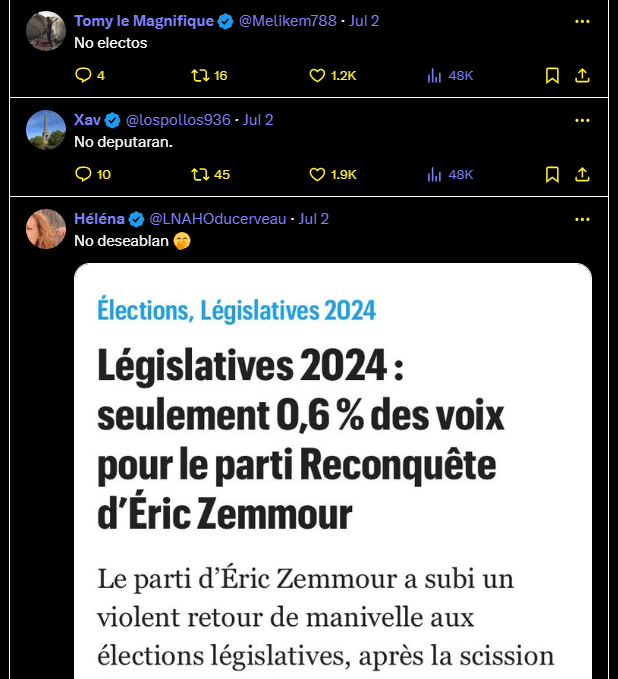This screenshot has height=679, width=618.
Task: Open the Législatives 2024 article image
Action: click(333, 470)
